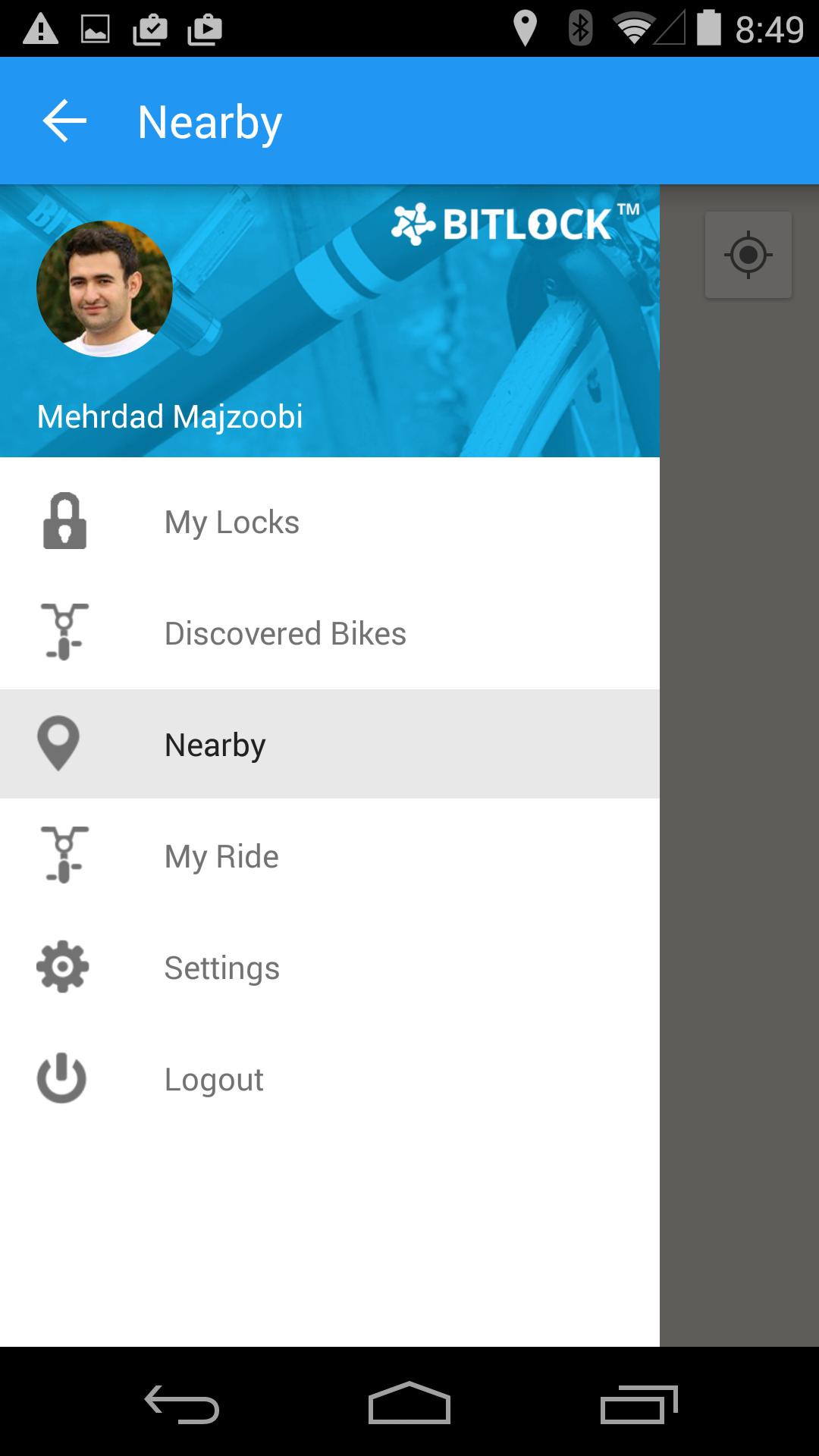Tap Mehrdad Majzoobi's profile photo

coord(105,289)
